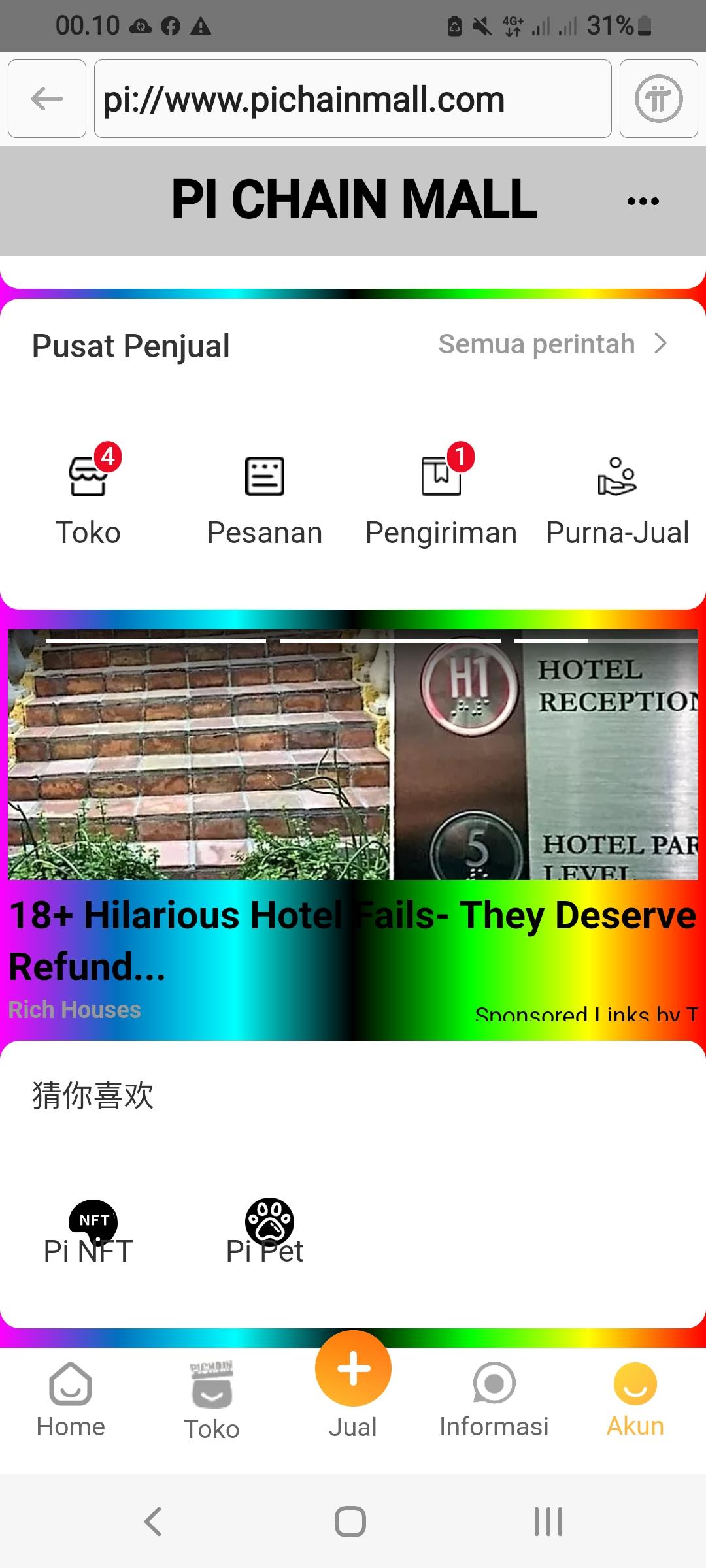Select the Akun tab
706x1568 pixels.
[635, 1401]
